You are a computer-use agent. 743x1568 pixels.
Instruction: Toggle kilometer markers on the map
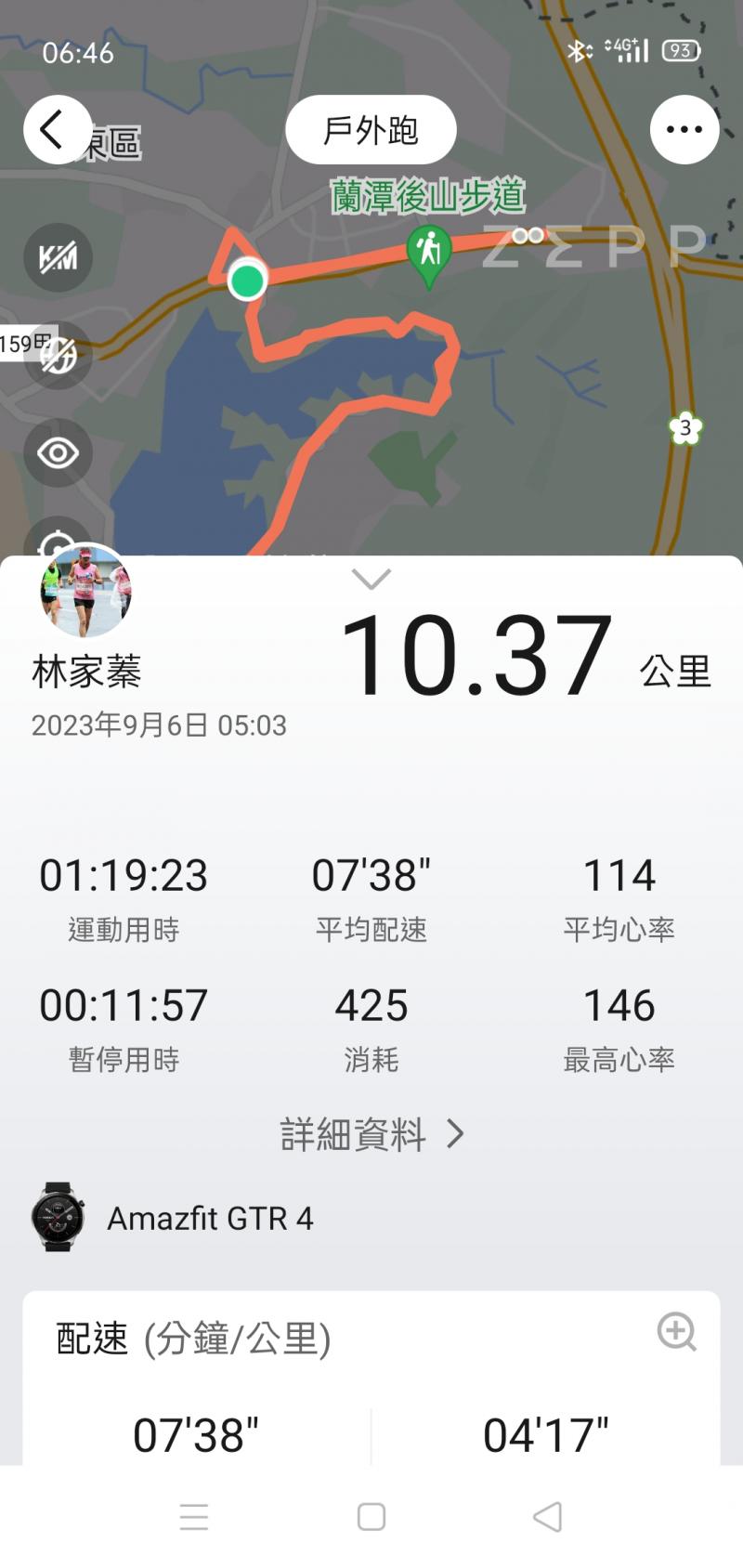click(x=58, y=257)
